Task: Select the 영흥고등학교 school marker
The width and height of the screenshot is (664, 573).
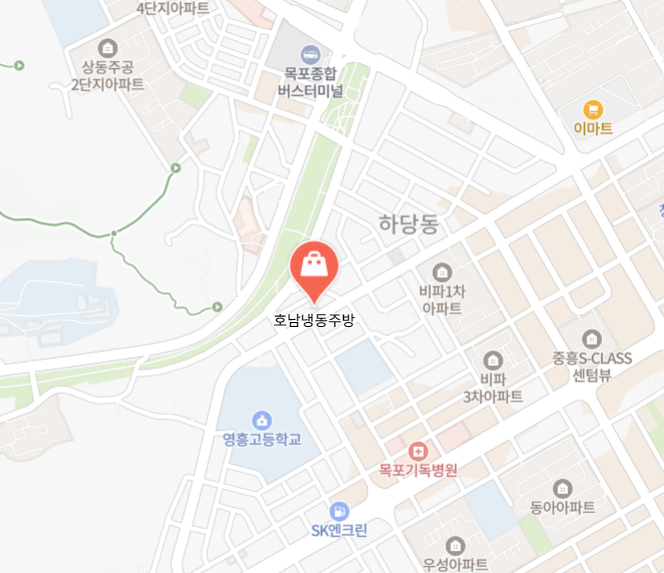Action: 262,420
